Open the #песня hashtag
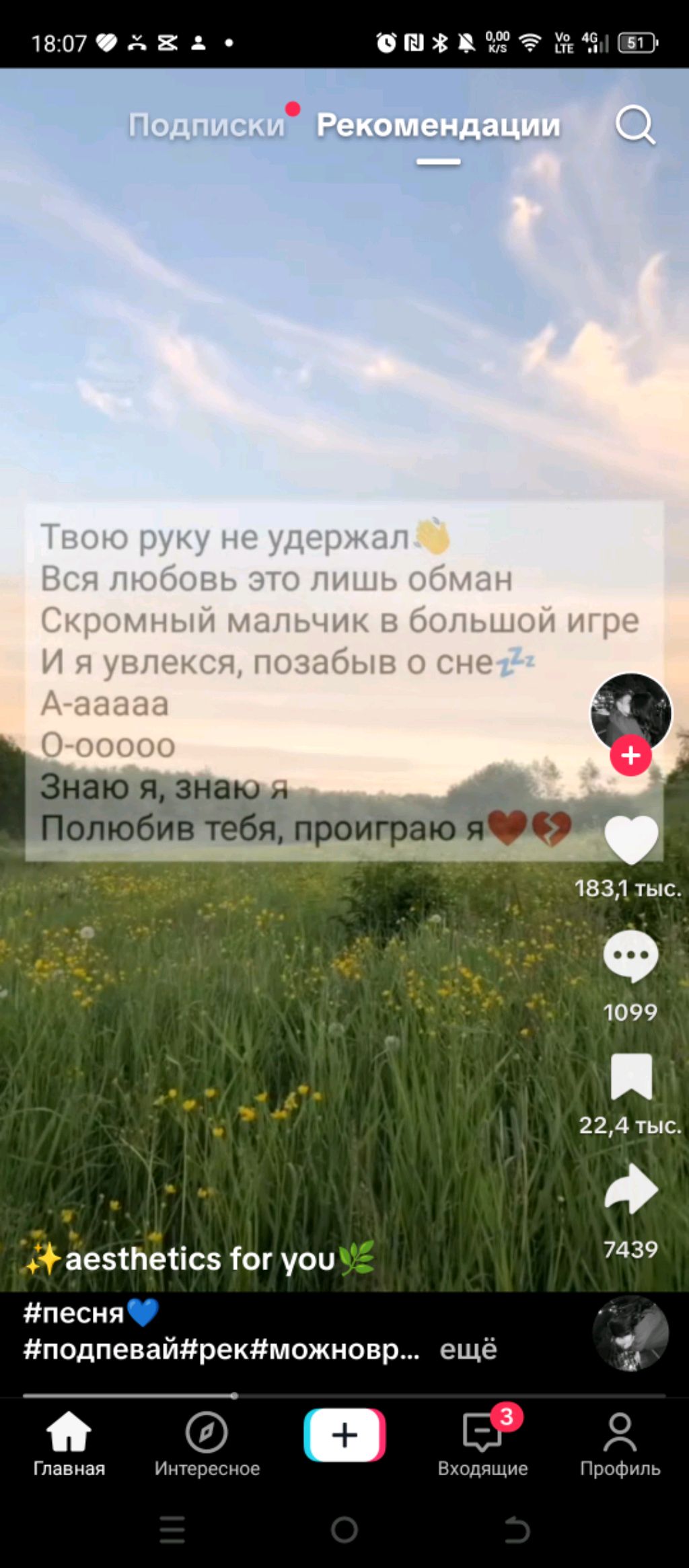Image resolution: width=689 pixels, height=1568 pixels. (x=74, y=1312)
